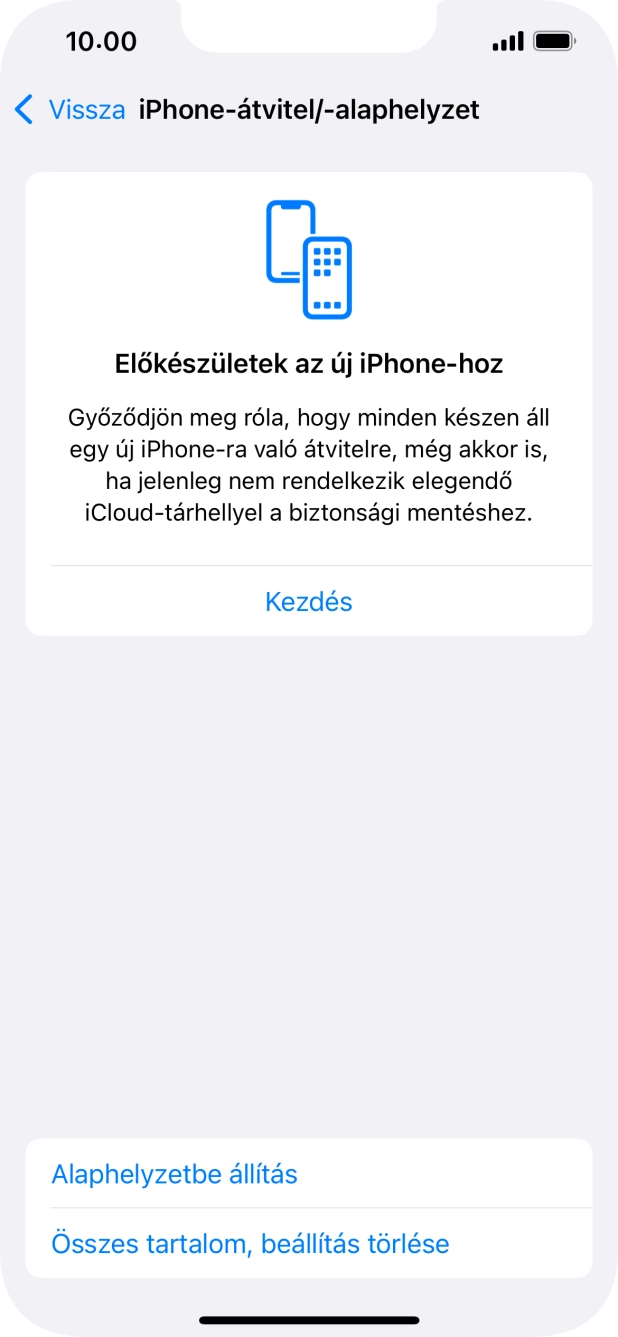The height and width of the screenshot is (1337, 618).
Task: Select Összes tartalom, beállítás törlése
Action: (x=250, y=1243)
